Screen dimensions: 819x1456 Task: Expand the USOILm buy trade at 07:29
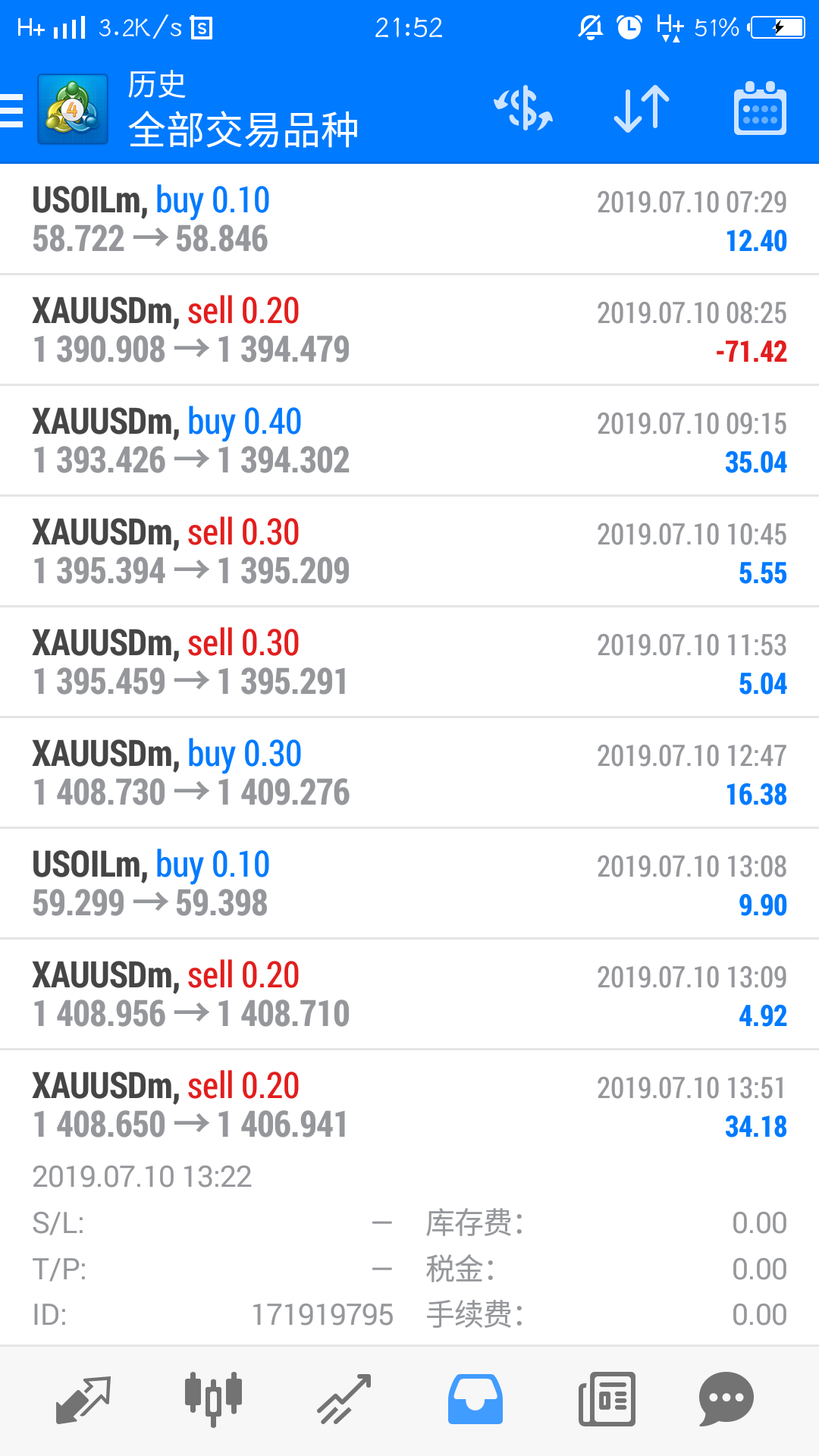point(409,220)
